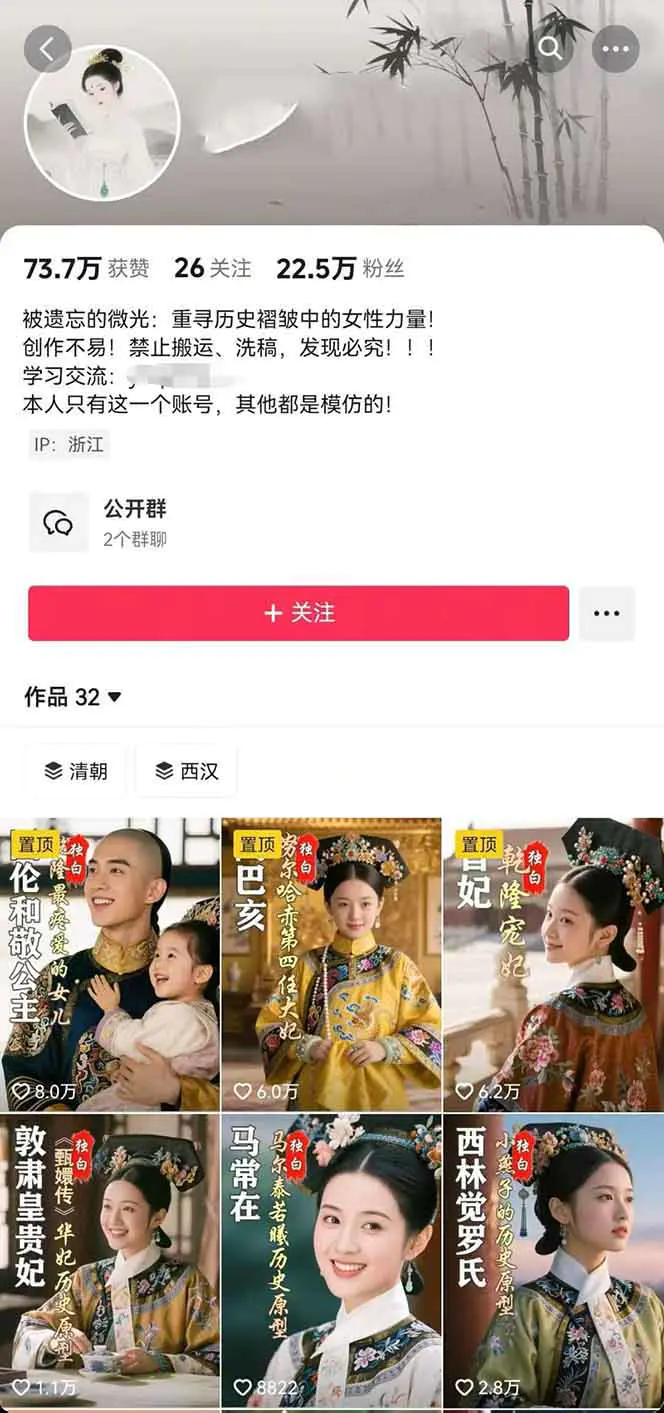
Task: Select the 西汉 collection chip
Action: click(x=187, y=771)
